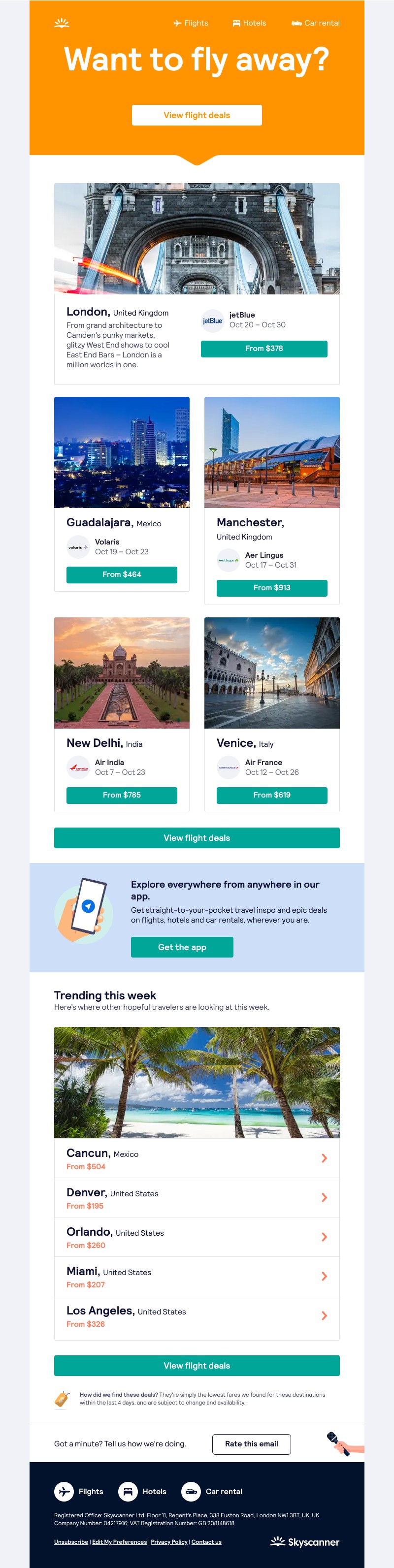Tap the white View flight deals button
The width and height of the screenshot is (394, 1568).
(x=197, y=115)
